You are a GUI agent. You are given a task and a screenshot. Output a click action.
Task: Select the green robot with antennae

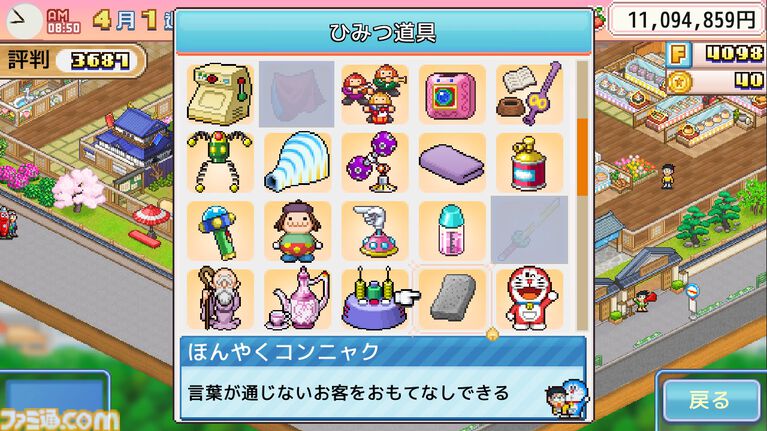pyautogui.click(x=219, y=162)
